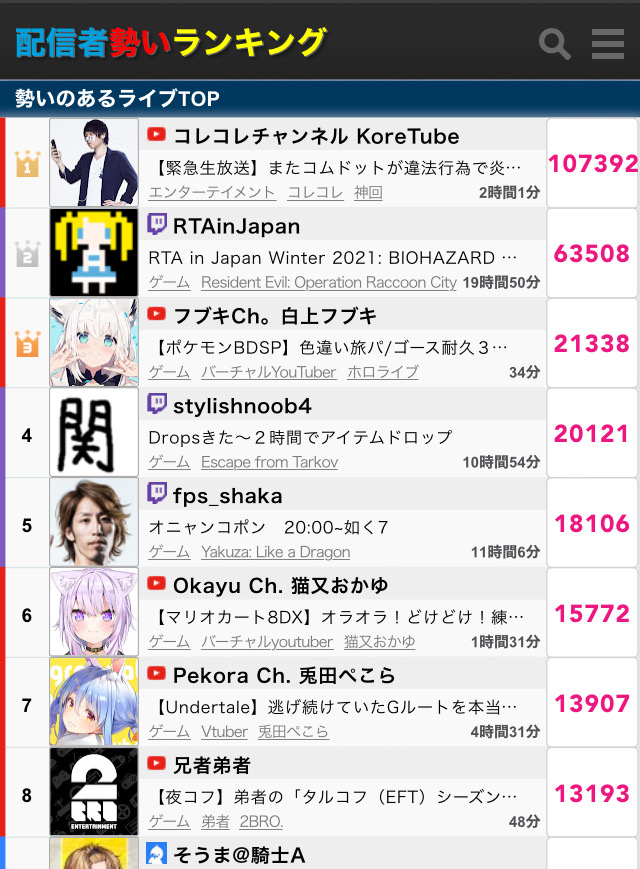The height and width of the screenshot is (869, 640).
Task: Tap the バーチャルyoutuber tag under Okayu
Action: [267, 642]
